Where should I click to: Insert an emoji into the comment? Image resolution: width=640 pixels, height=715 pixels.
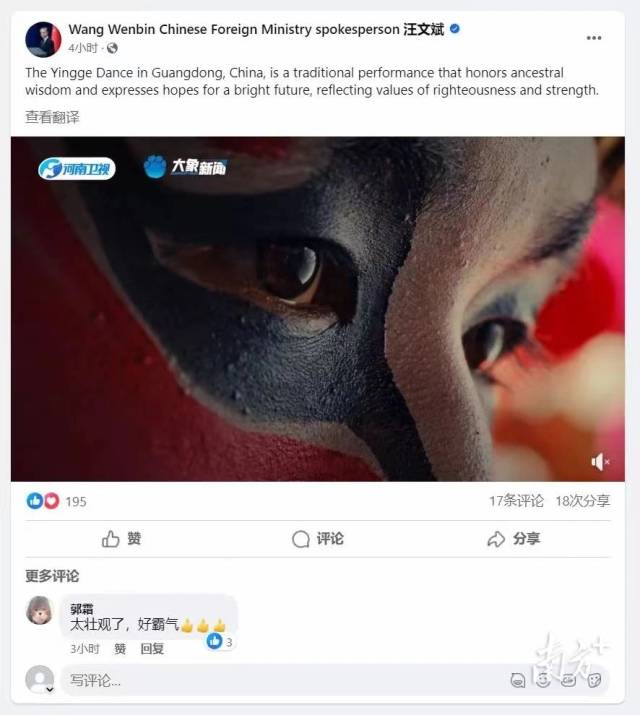pos(542,681)
